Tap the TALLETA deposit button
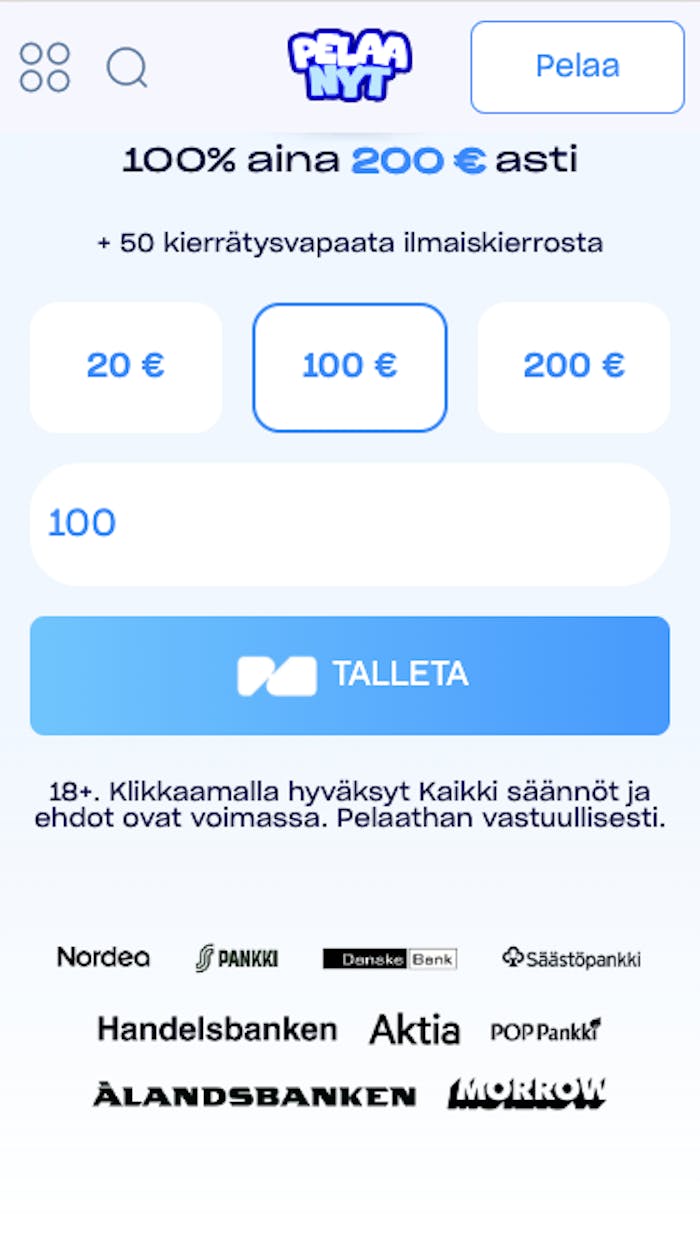Screen dimensions: 700x1247 coord(350,676)
